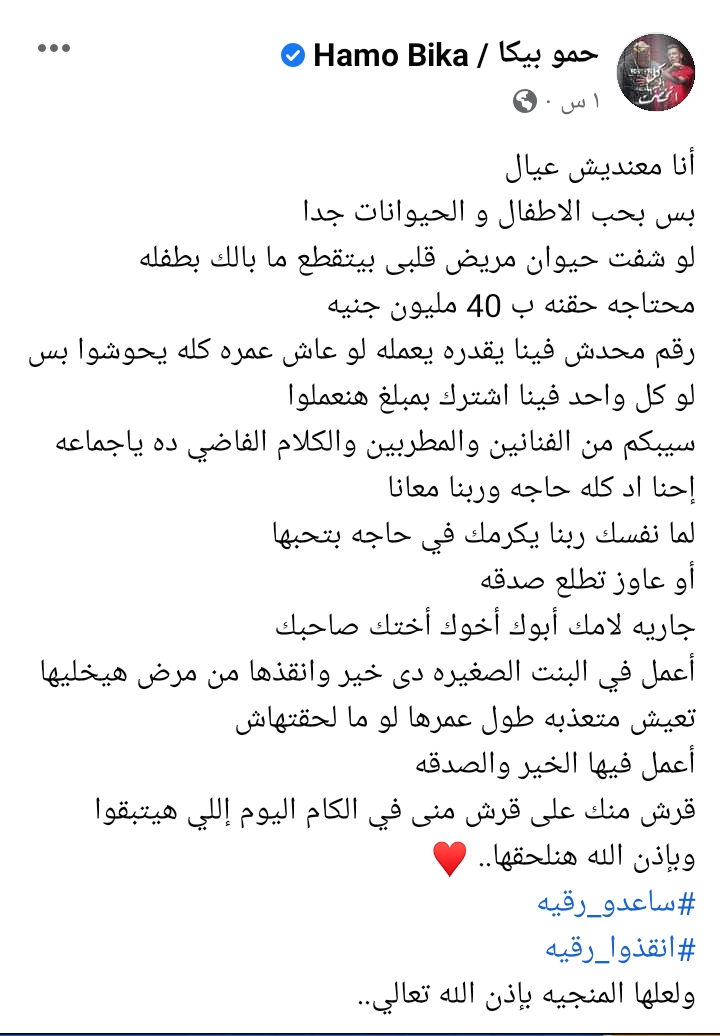Open the hashtag #ساعدو_رقيه

(616, 904)
